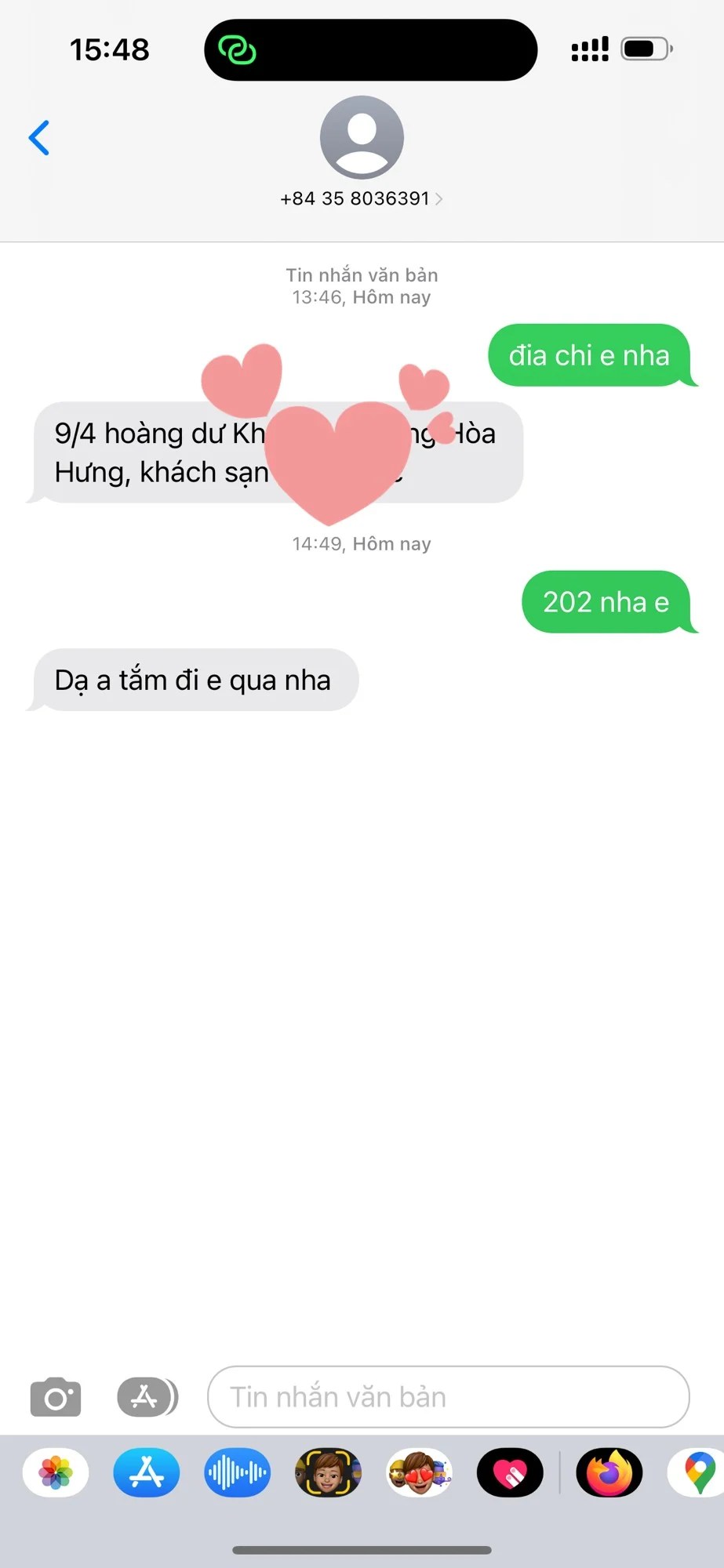724x1568 pixels.
Task: Open the App Store iMessage app
Action: [x=147, y=1473]
